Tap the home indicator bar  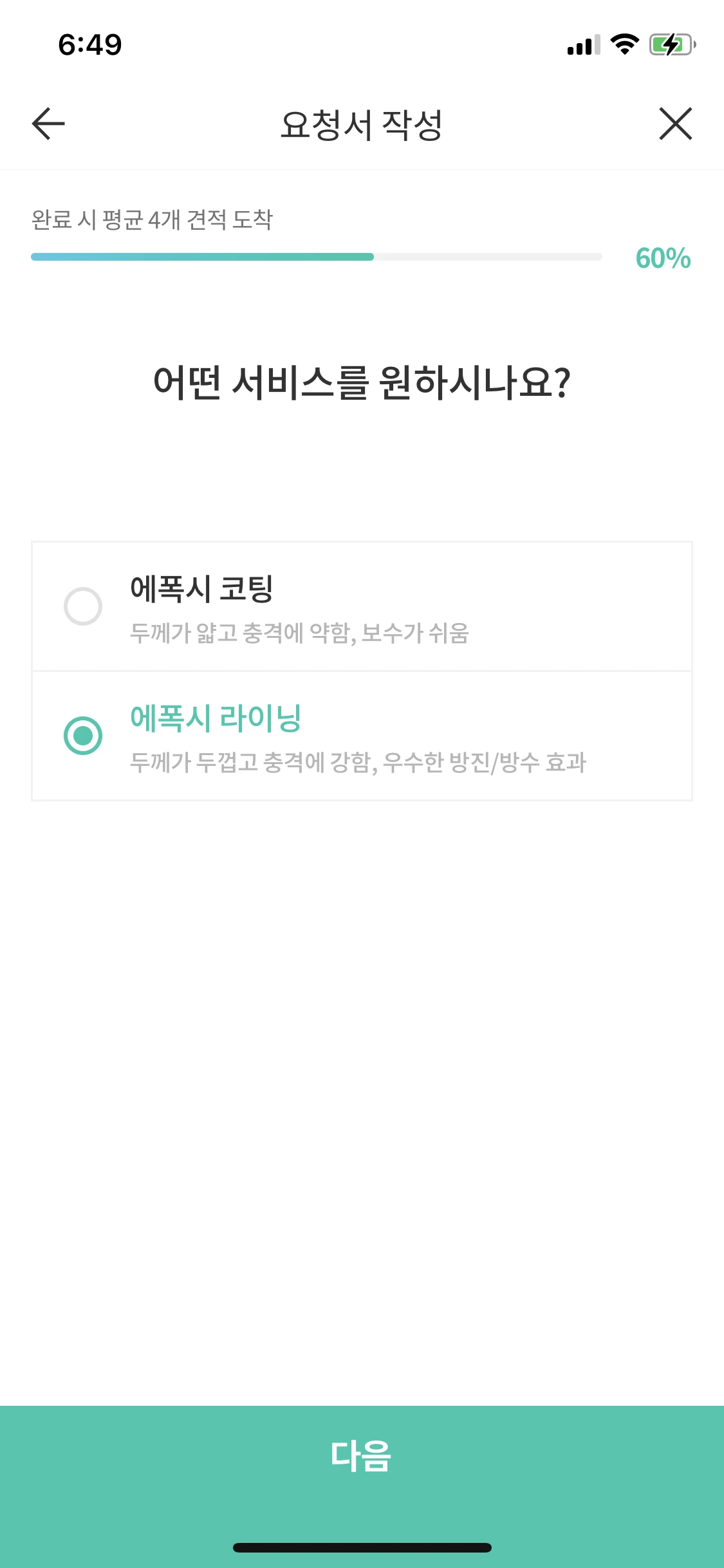(362, 1548)
